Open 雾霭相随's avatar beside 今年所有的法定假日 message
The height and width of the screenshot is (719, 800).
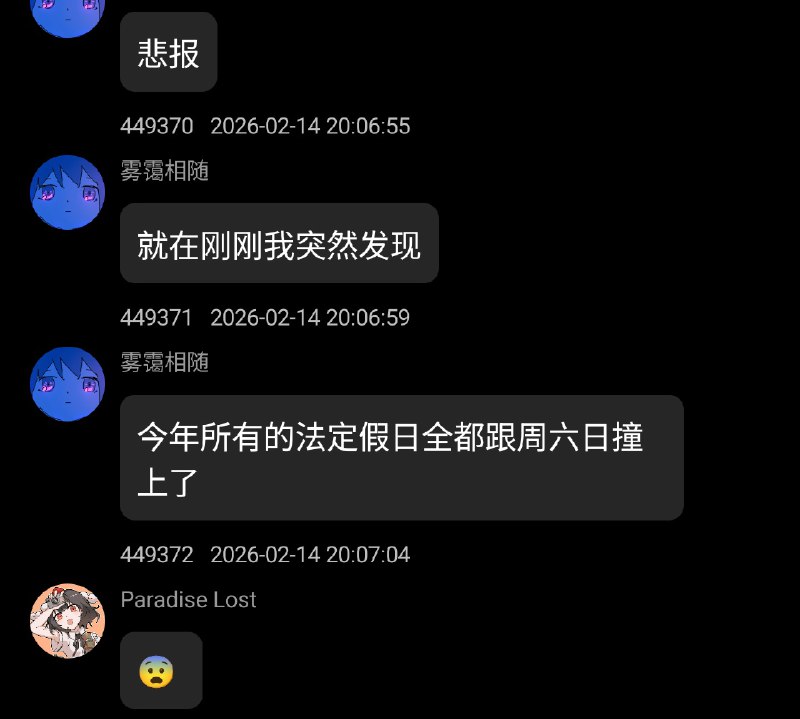[67, 384]
